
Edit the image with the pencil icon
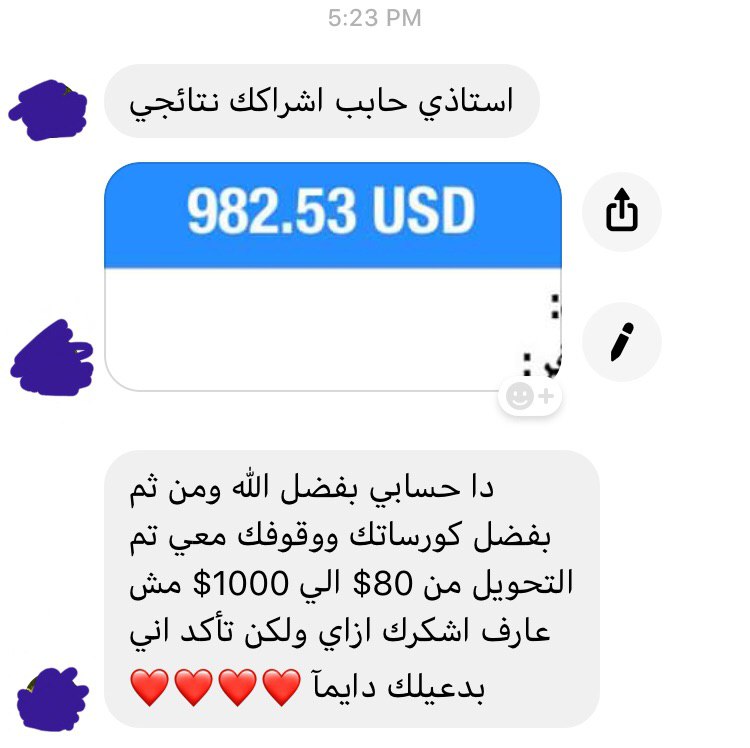(x=621, y=342)
